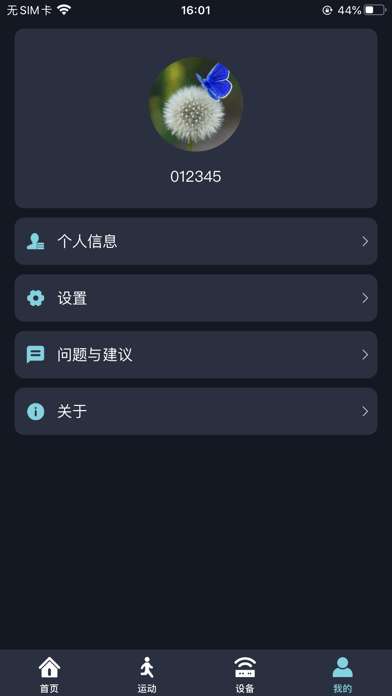
Task: Open the 个人信息 row
Action: 196,241
